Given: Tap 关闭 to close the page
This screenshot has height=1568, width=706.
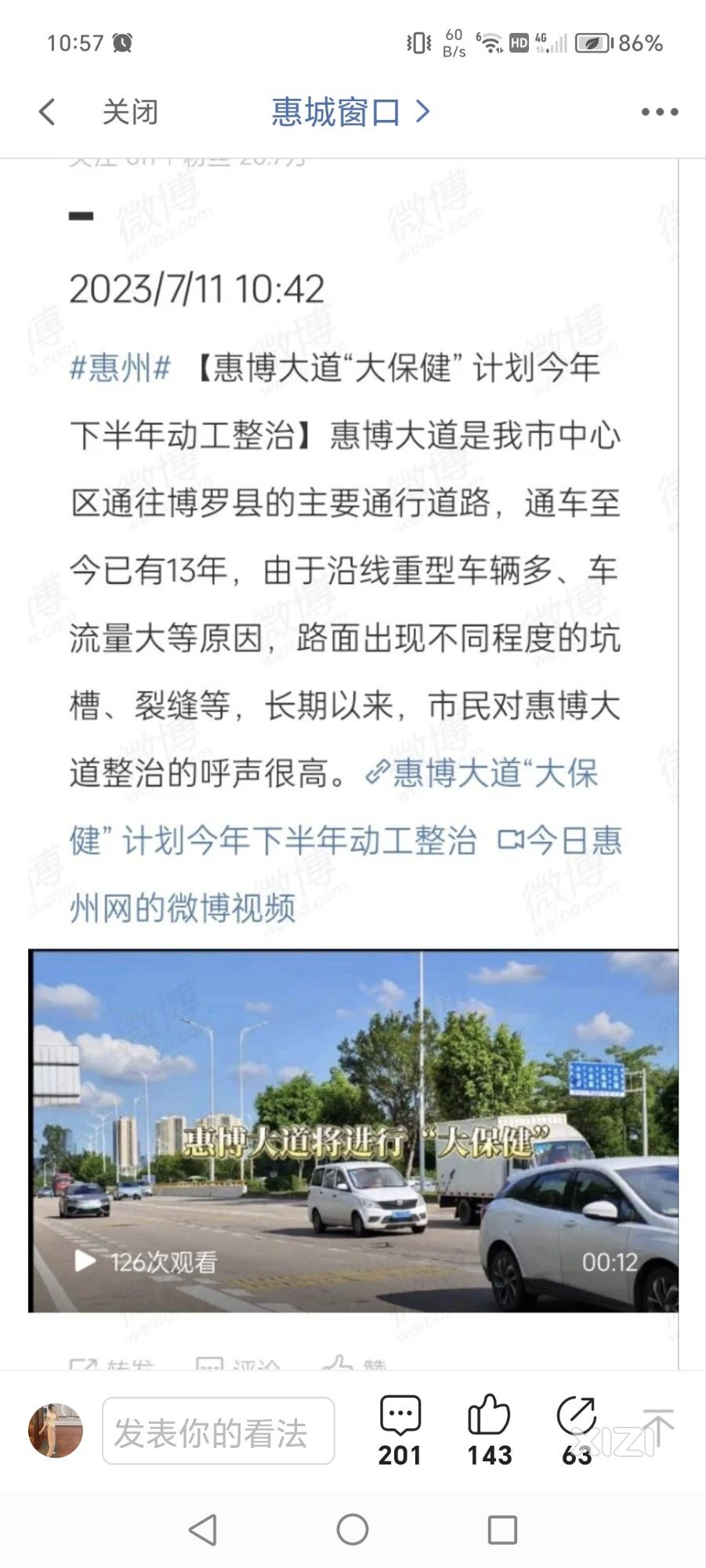Looking at the screenshot, I should point(130,112).
